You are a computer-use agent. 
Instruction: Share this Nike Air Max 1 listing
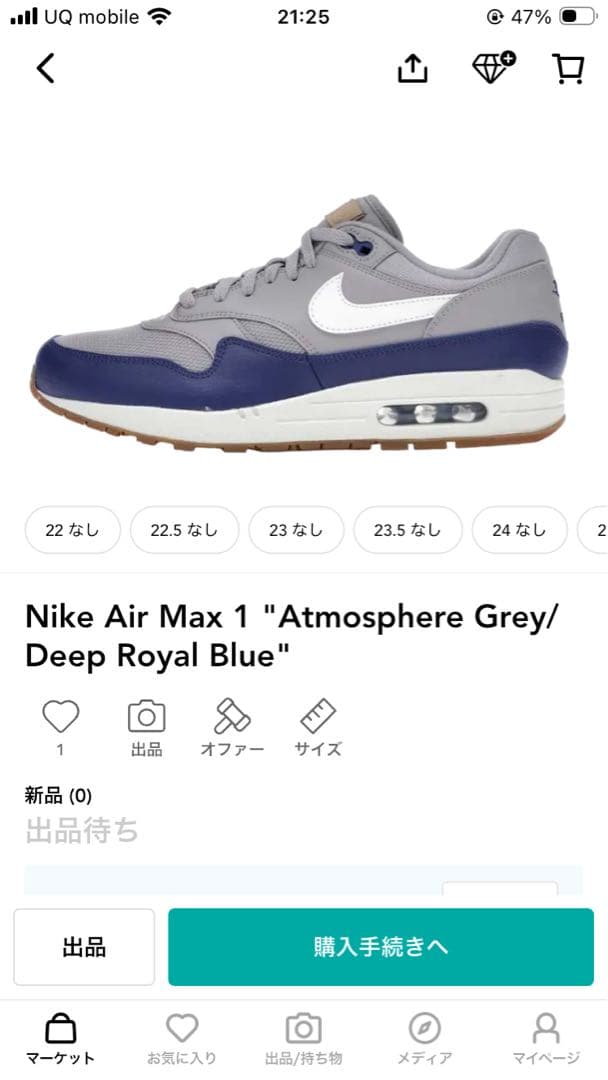pos(412,68)
